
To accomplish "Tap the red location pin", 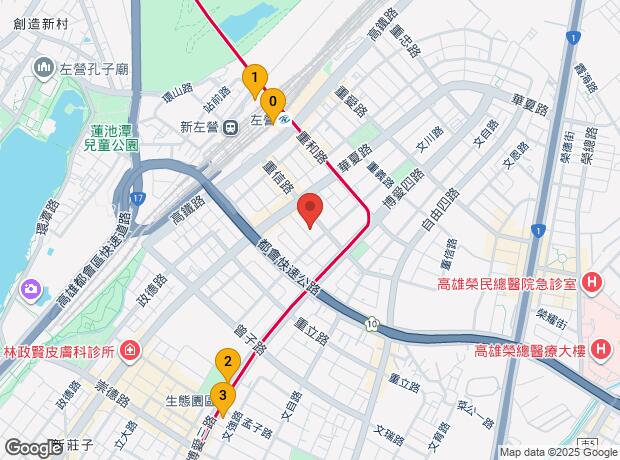I will click(x=310, y=210).
